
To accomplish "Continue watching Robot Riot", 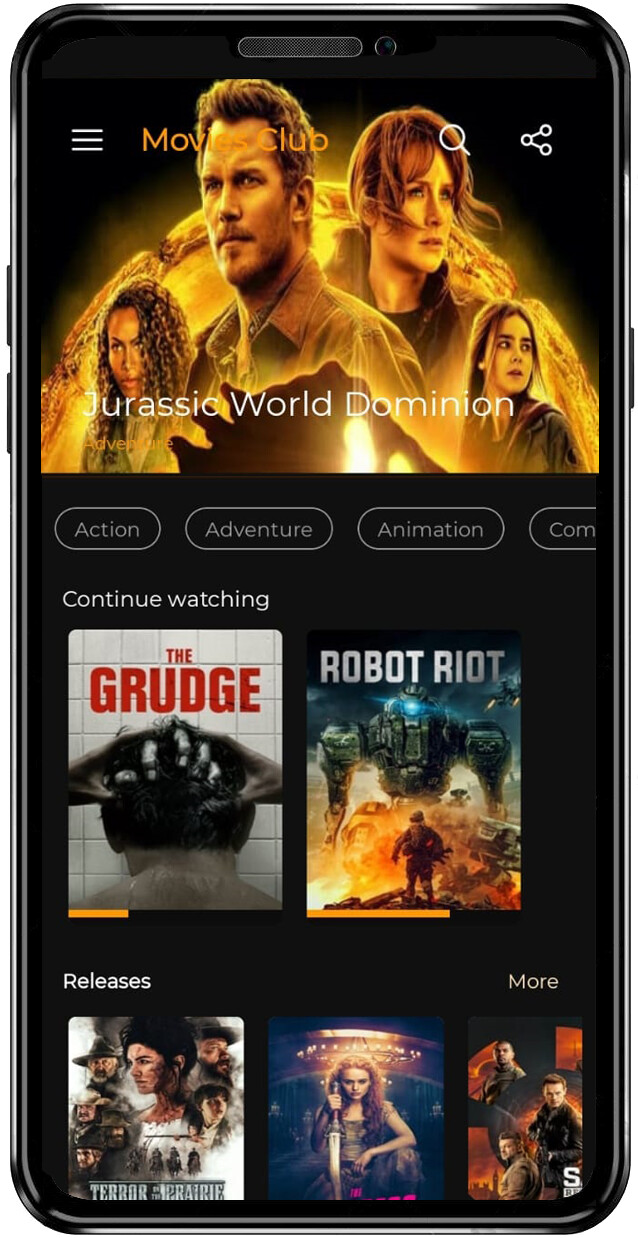I will click(x=413, y=770).
